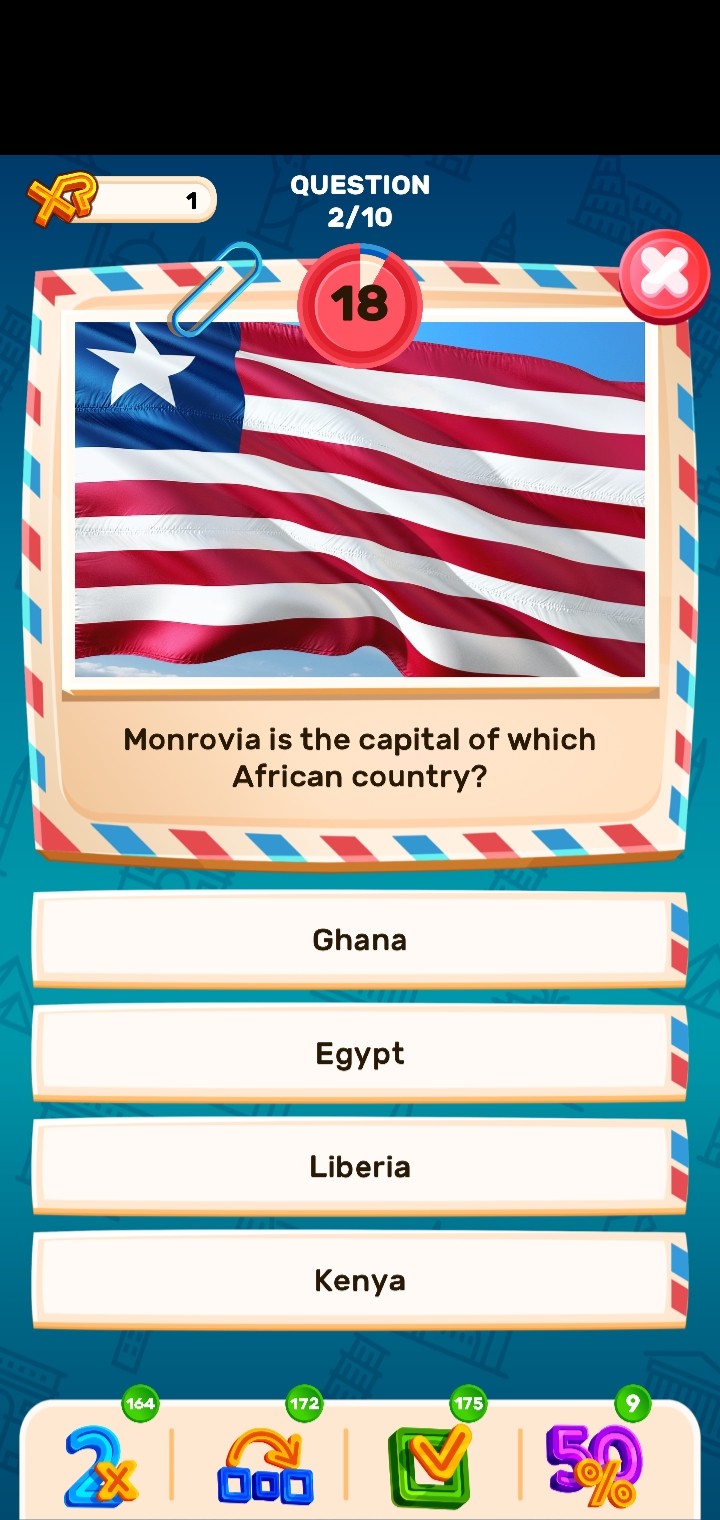The height and width of the screenshot is (1520, 720).
Task: Answer with Liberia
Action: [x=359, y=1167]
